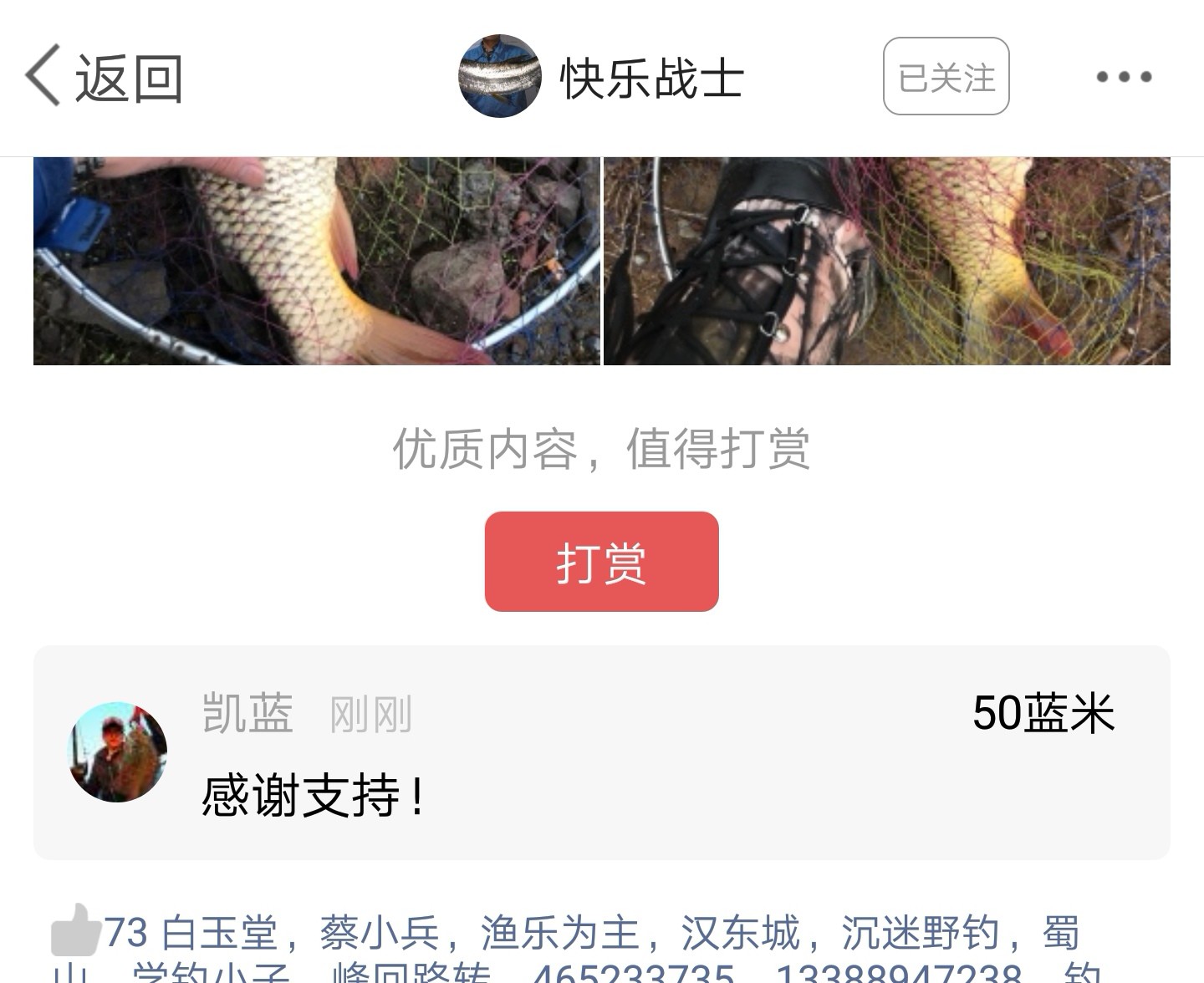Open 快乐战士's profile from the header

point(602,77)
